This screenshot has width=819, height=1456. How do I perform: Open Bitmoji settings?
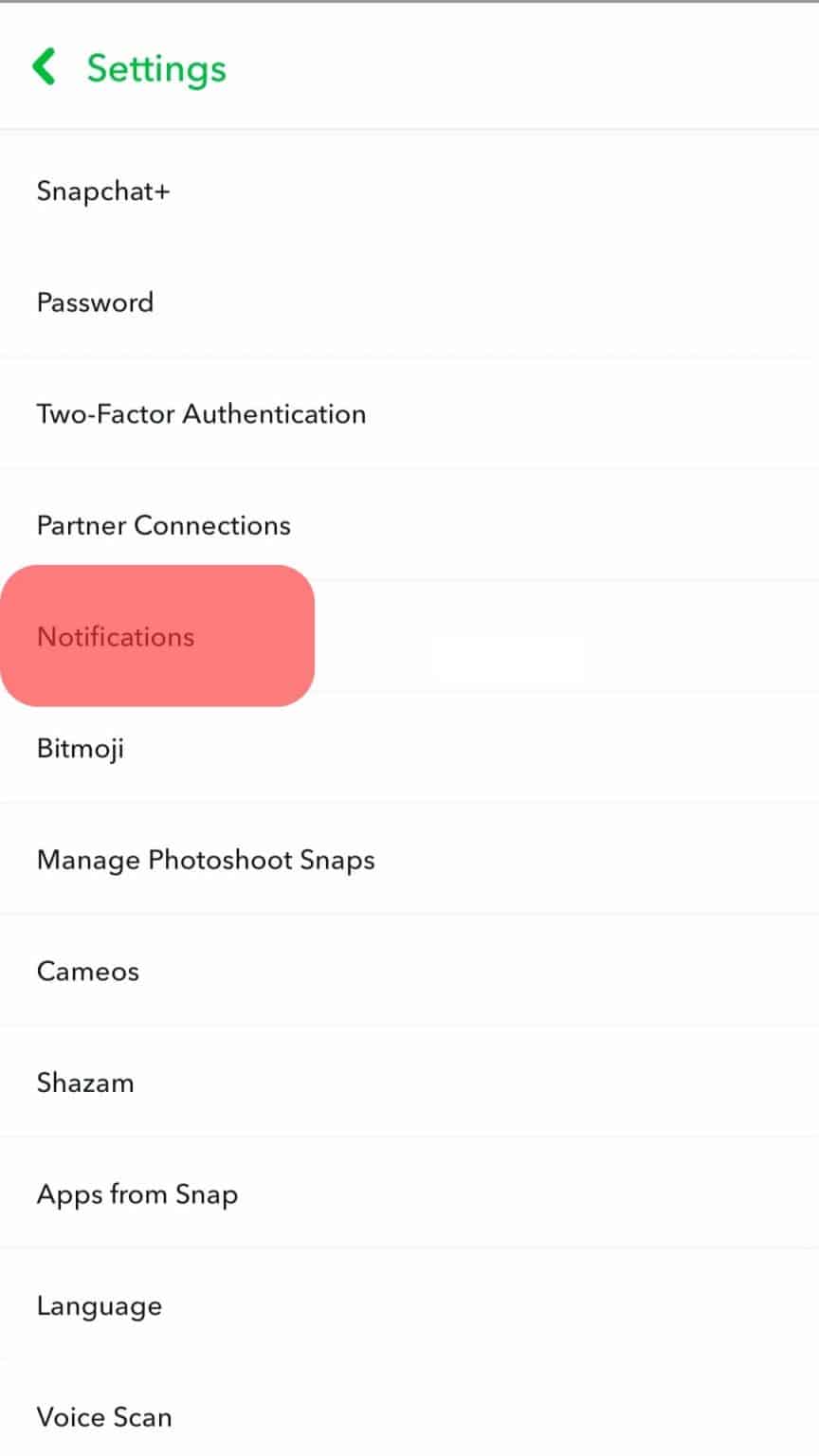click(x=81, y=748)
